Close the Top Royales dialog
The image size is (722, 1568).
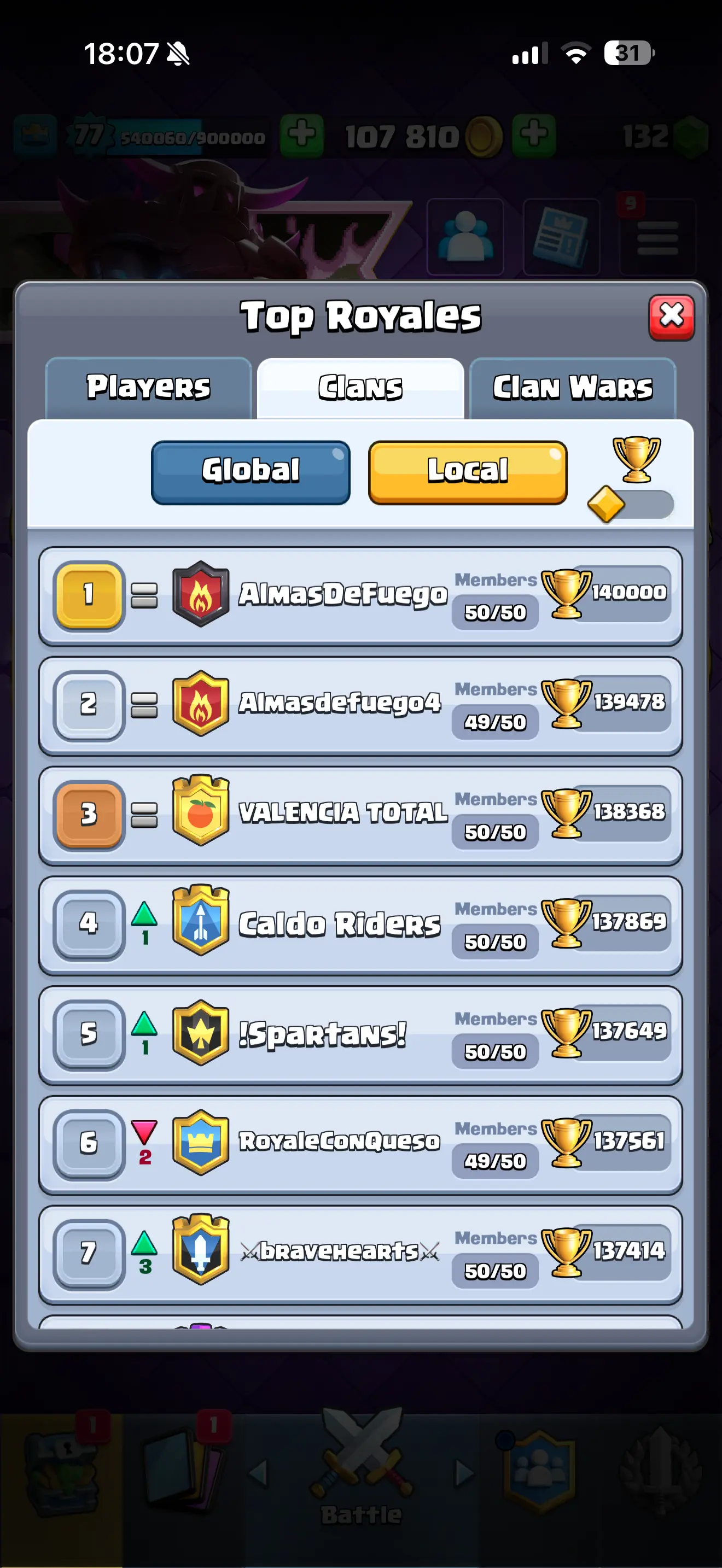(x=671, y=317)
